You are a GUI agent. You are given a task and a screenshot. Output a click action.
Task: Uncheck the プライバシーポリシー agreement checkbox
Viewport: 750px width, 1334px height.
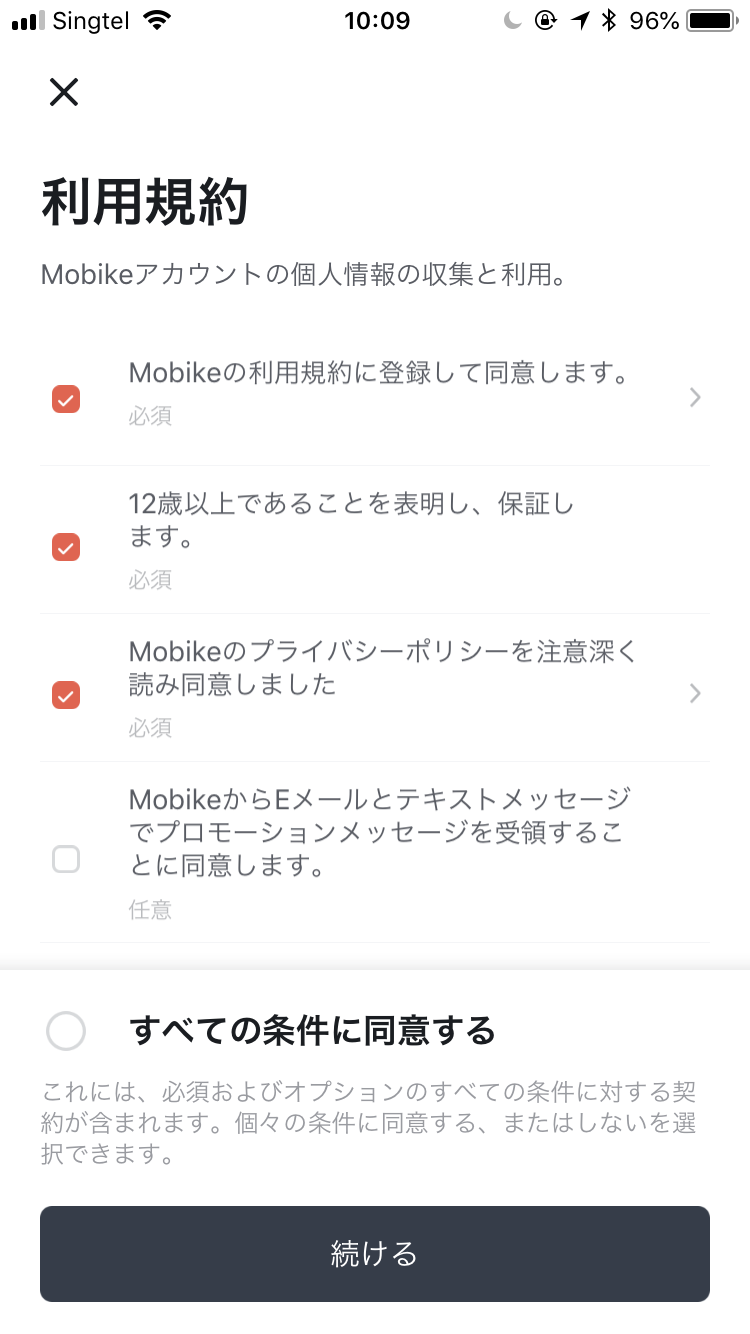point(66,694)
